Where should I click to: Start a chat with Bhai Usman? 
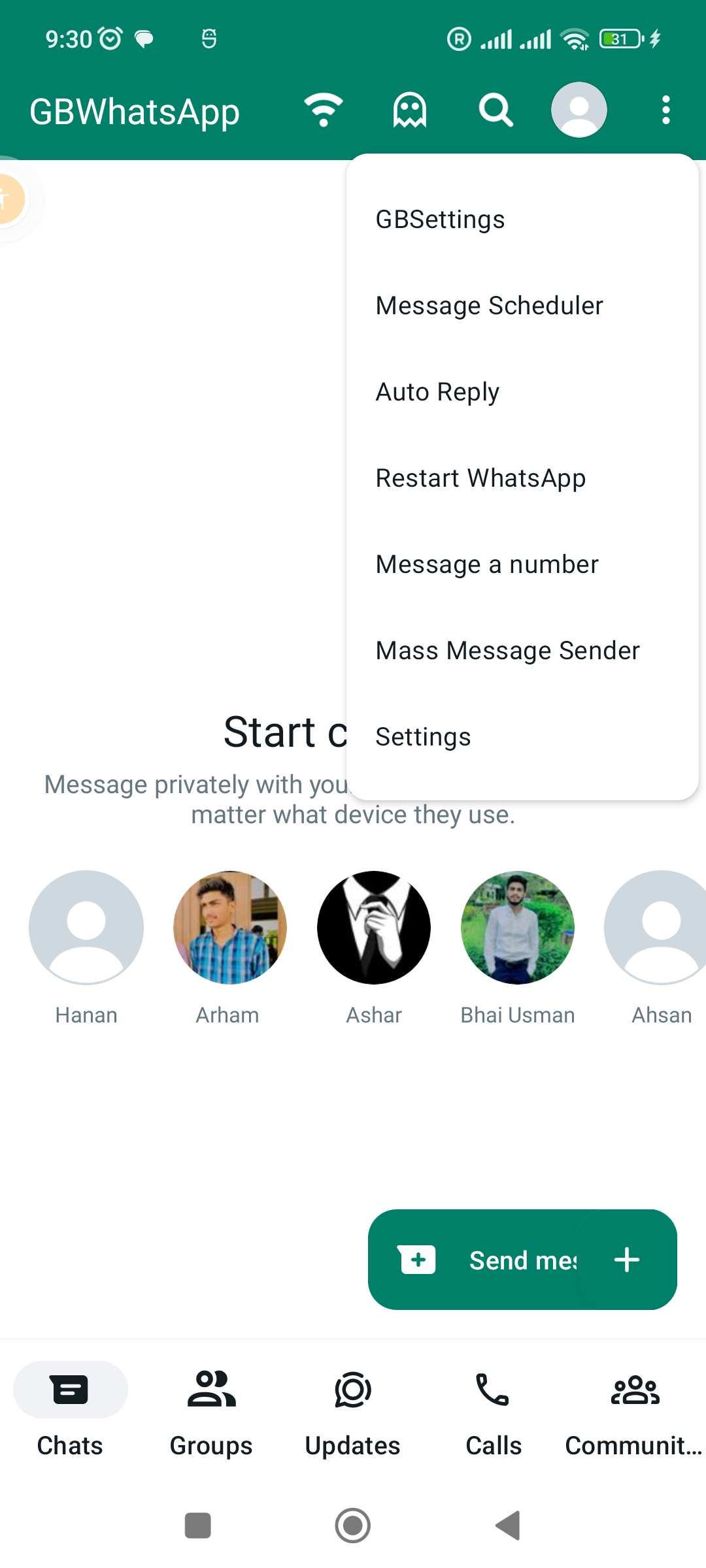[x=517, y=928]
